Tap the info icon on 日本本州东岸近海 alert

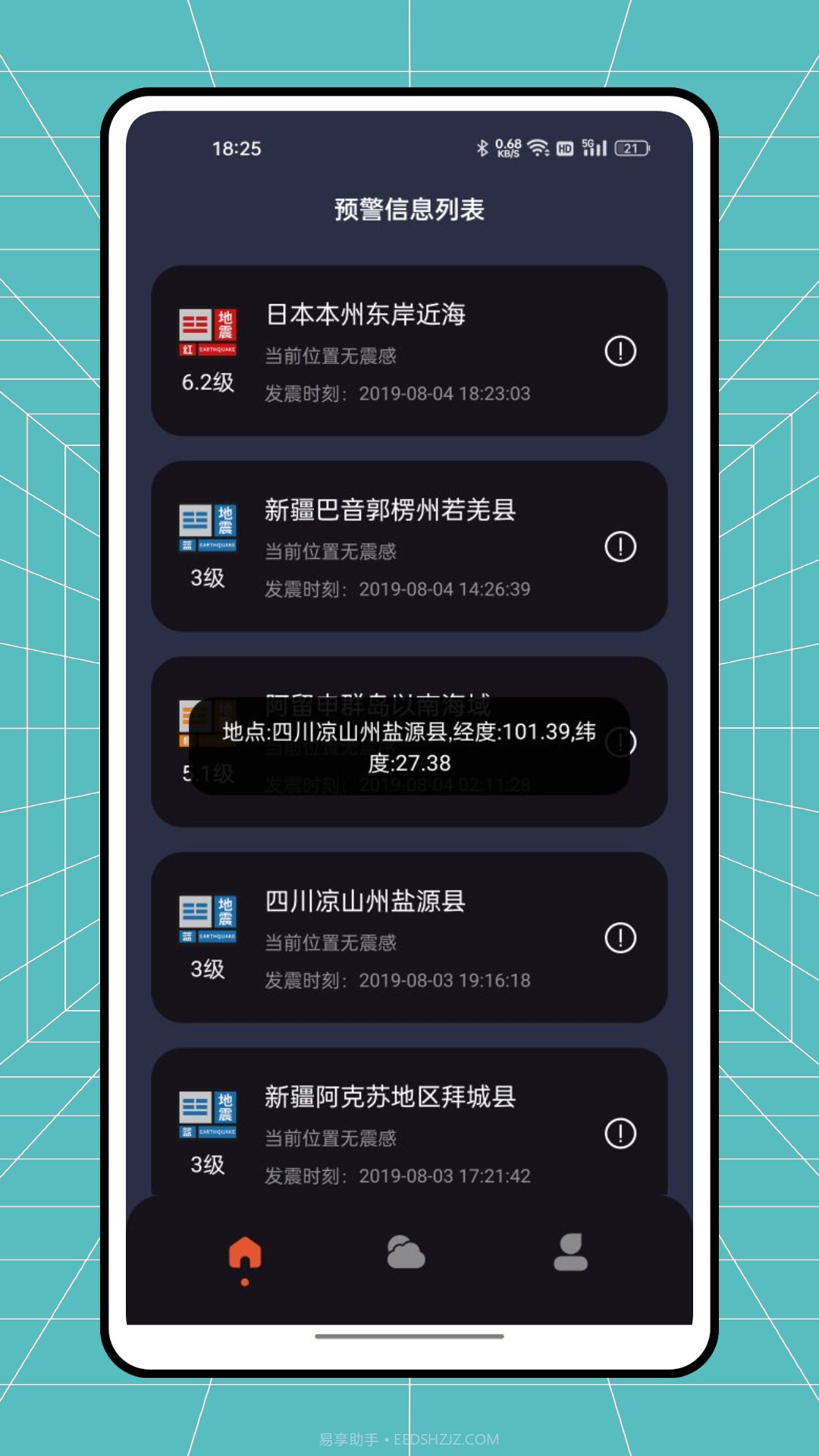pos(620,351)
